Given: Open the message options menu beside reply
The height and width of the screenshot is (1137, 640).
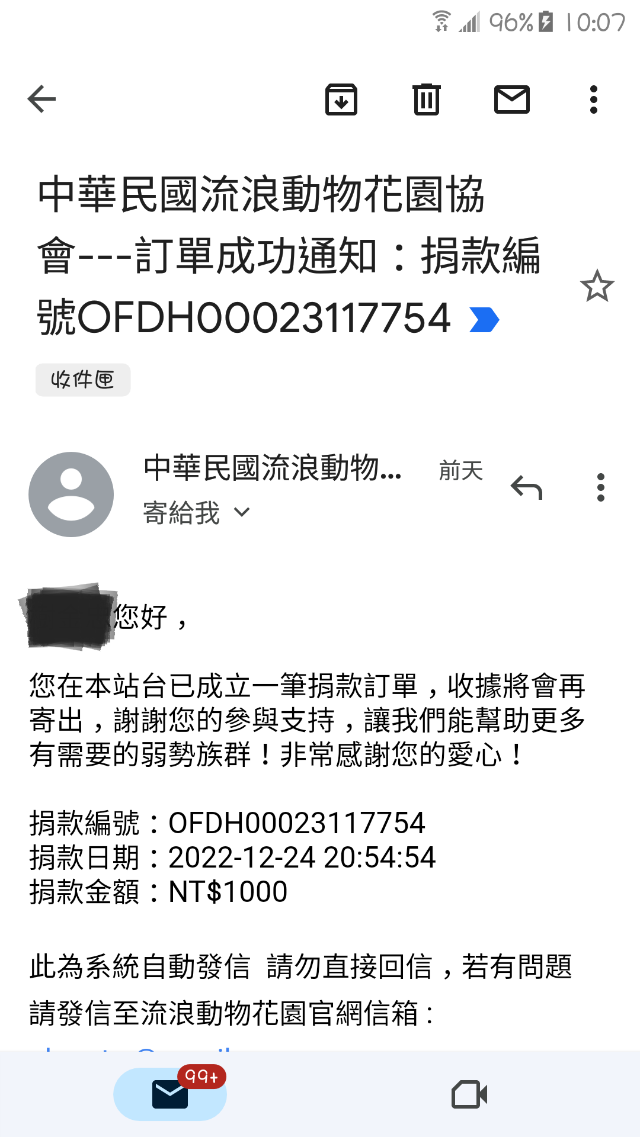Looking at the screenshot, I should [x=600, y=488].
